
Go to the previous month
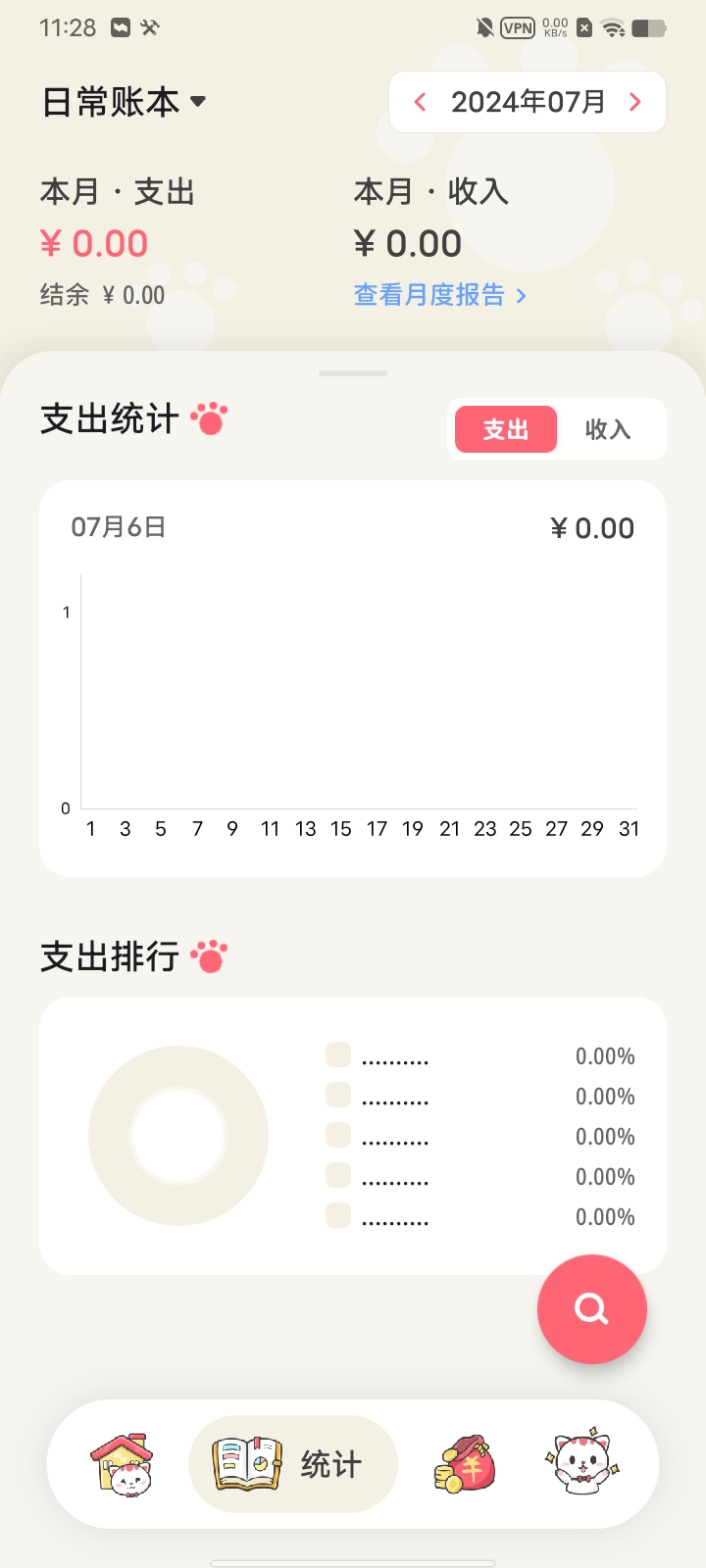(x=421, y=102)
